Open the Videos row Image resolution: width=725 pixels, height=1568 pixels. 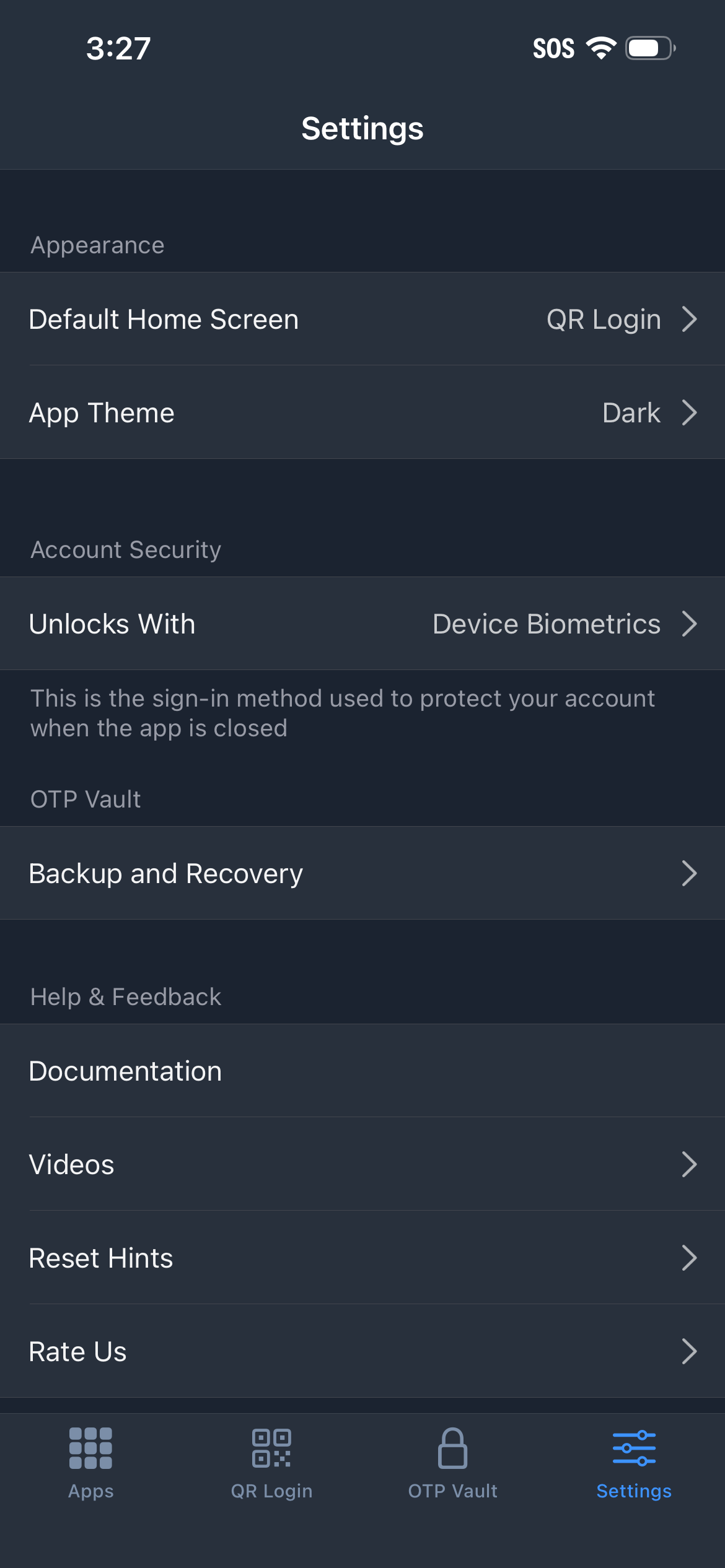tap(362, 1164)
